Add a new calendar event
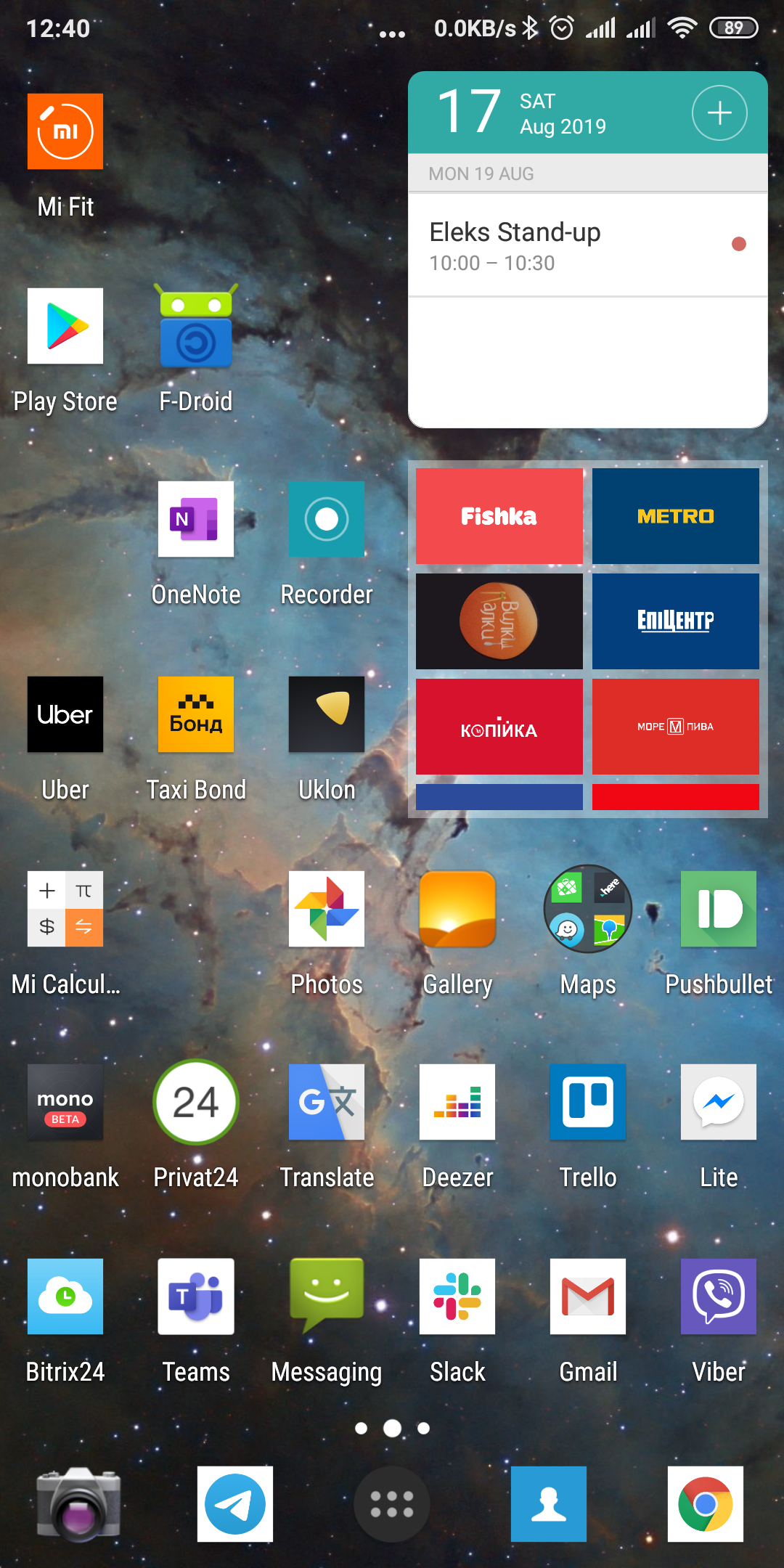The image size is (784, 1568). [719, 113]
